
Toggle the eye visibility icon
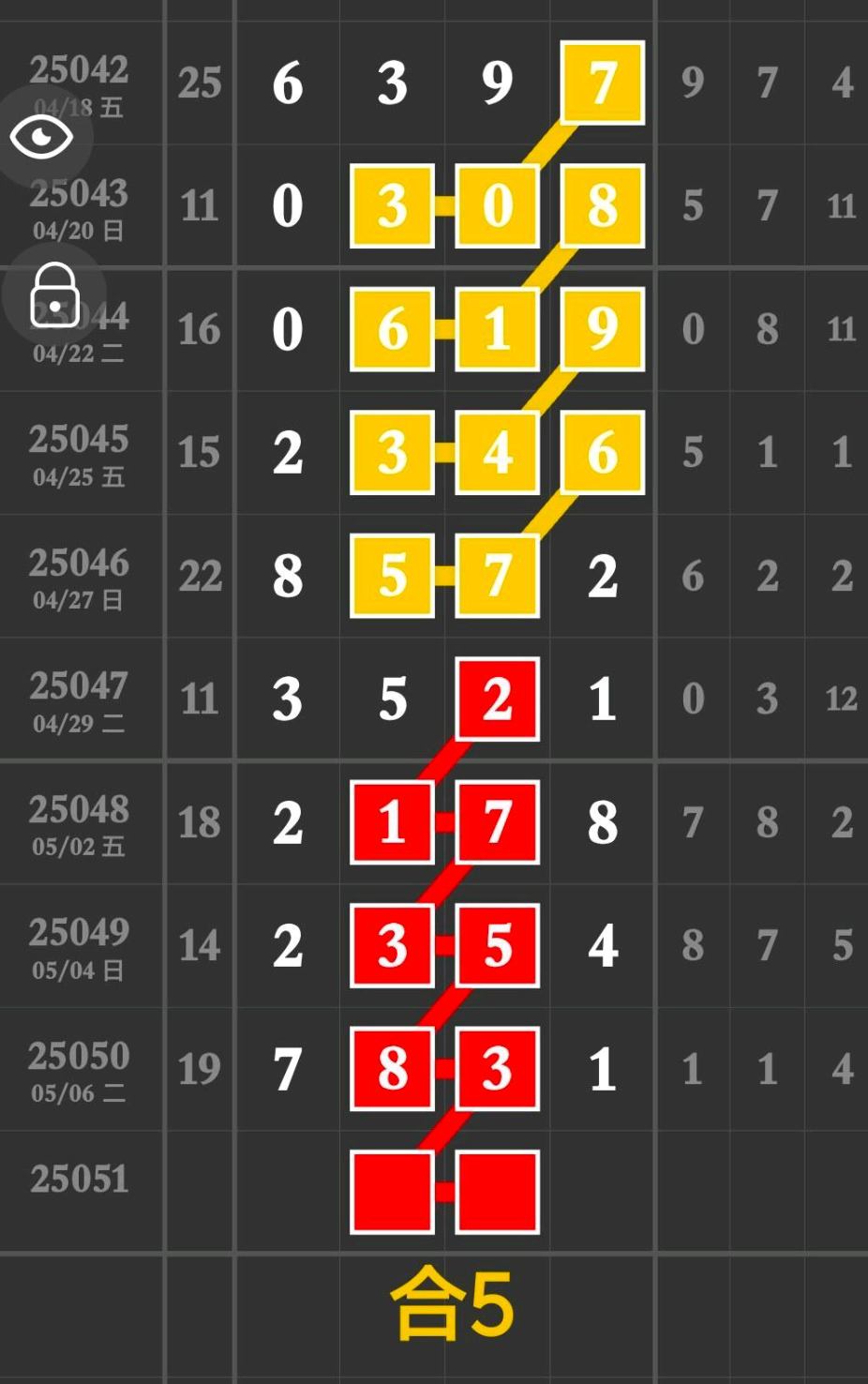tap(41, 138)
